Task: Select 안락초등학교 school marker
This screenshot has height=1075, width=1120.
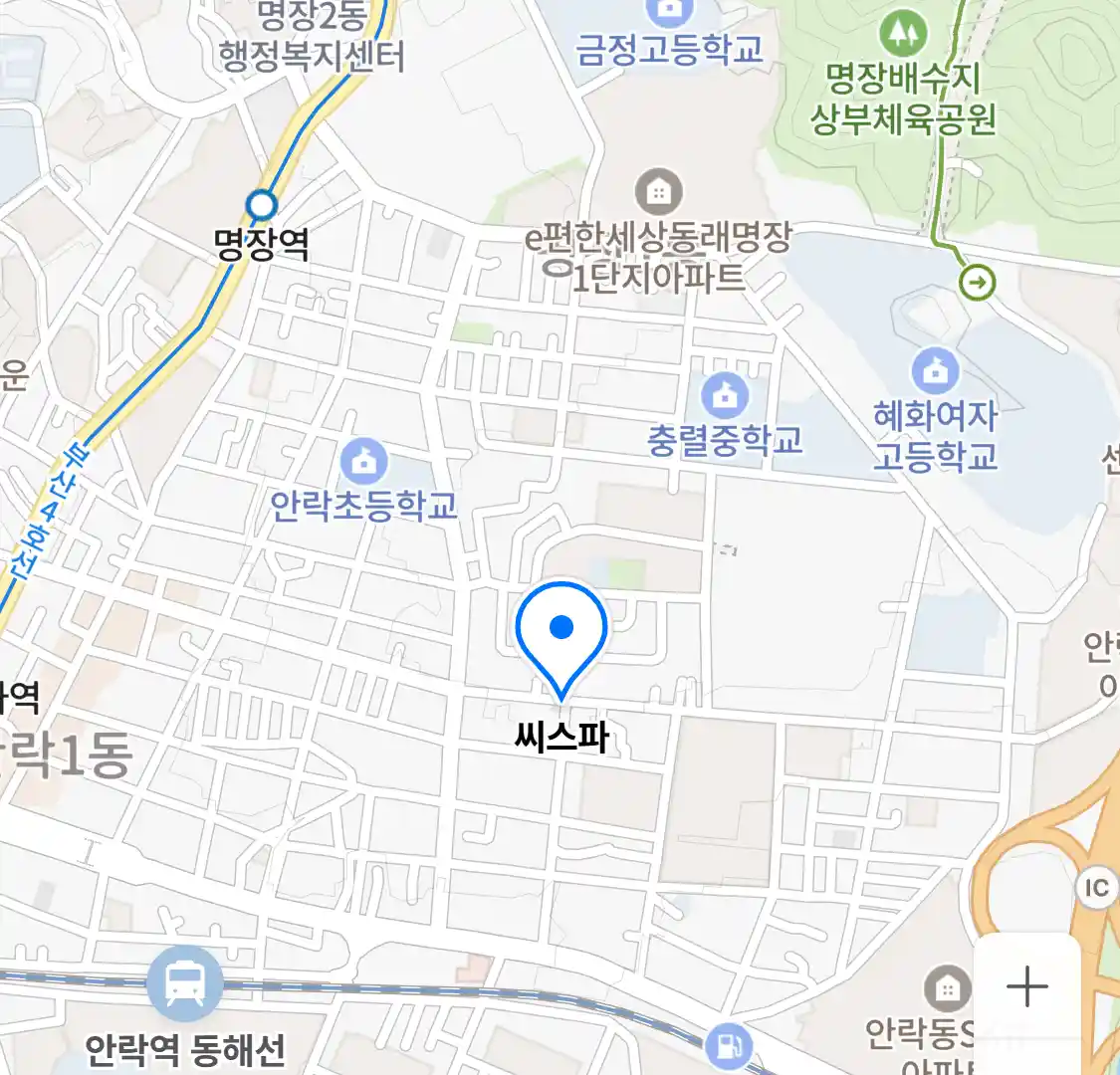Action: [365, 461]
